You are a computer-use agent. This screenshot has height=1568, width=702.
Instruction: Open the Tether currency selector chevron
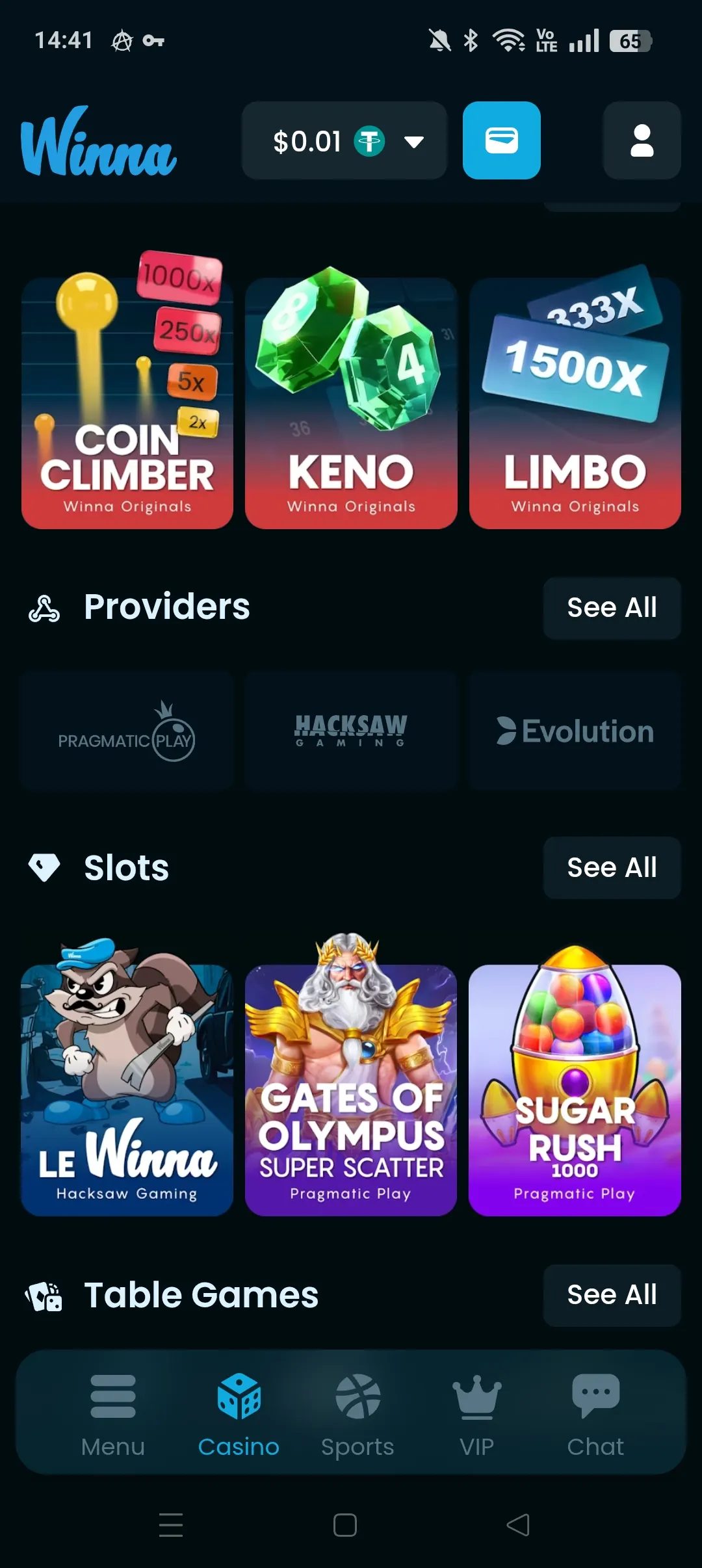click(414, 141)
